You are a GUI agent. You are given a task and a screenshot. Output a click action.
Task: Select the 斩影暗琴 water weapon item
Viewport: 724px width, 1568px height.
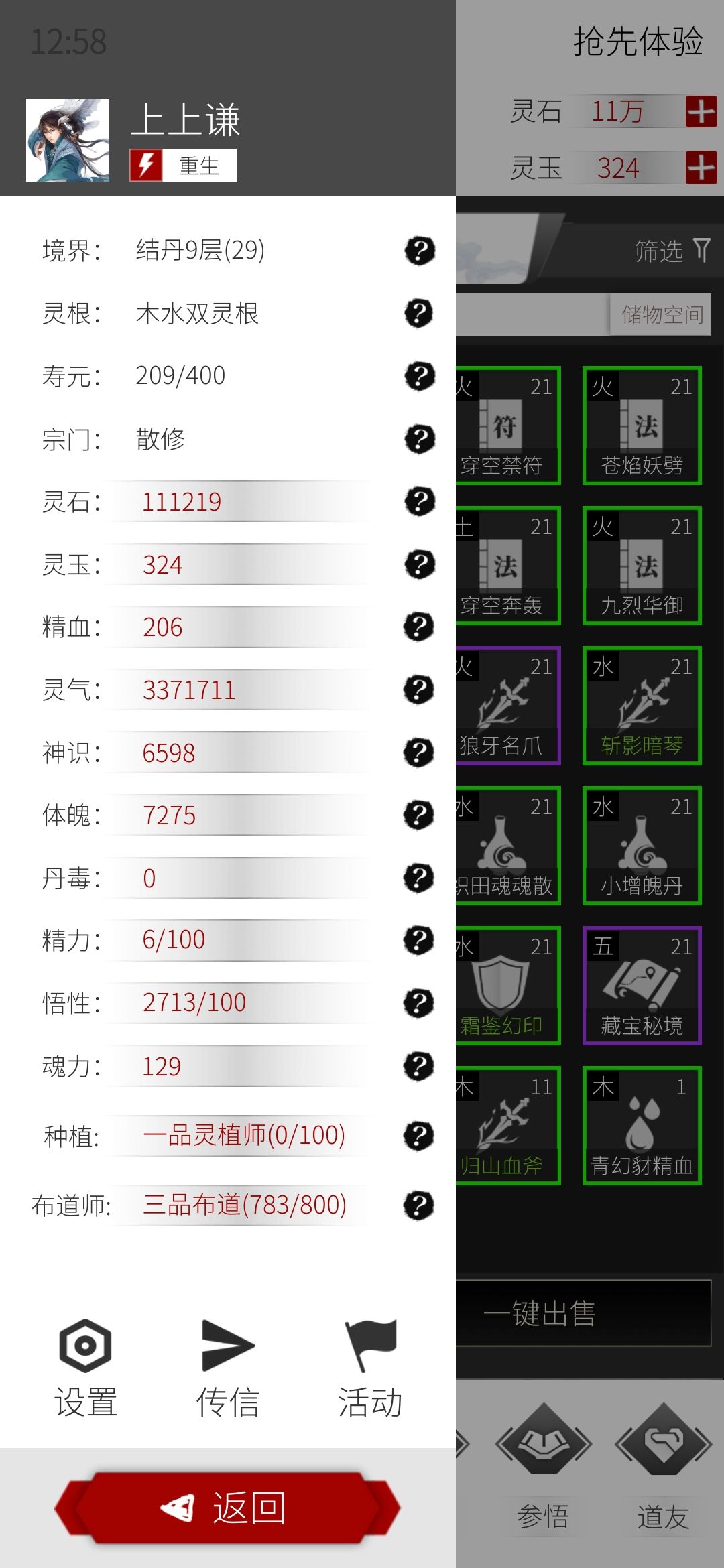642,704
